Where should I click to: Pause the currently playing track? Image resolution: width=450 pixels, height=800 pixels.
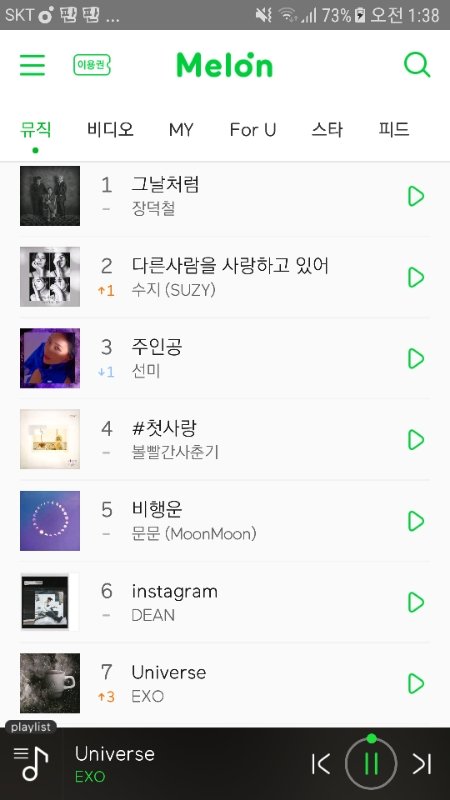click(x=371, y=764)
